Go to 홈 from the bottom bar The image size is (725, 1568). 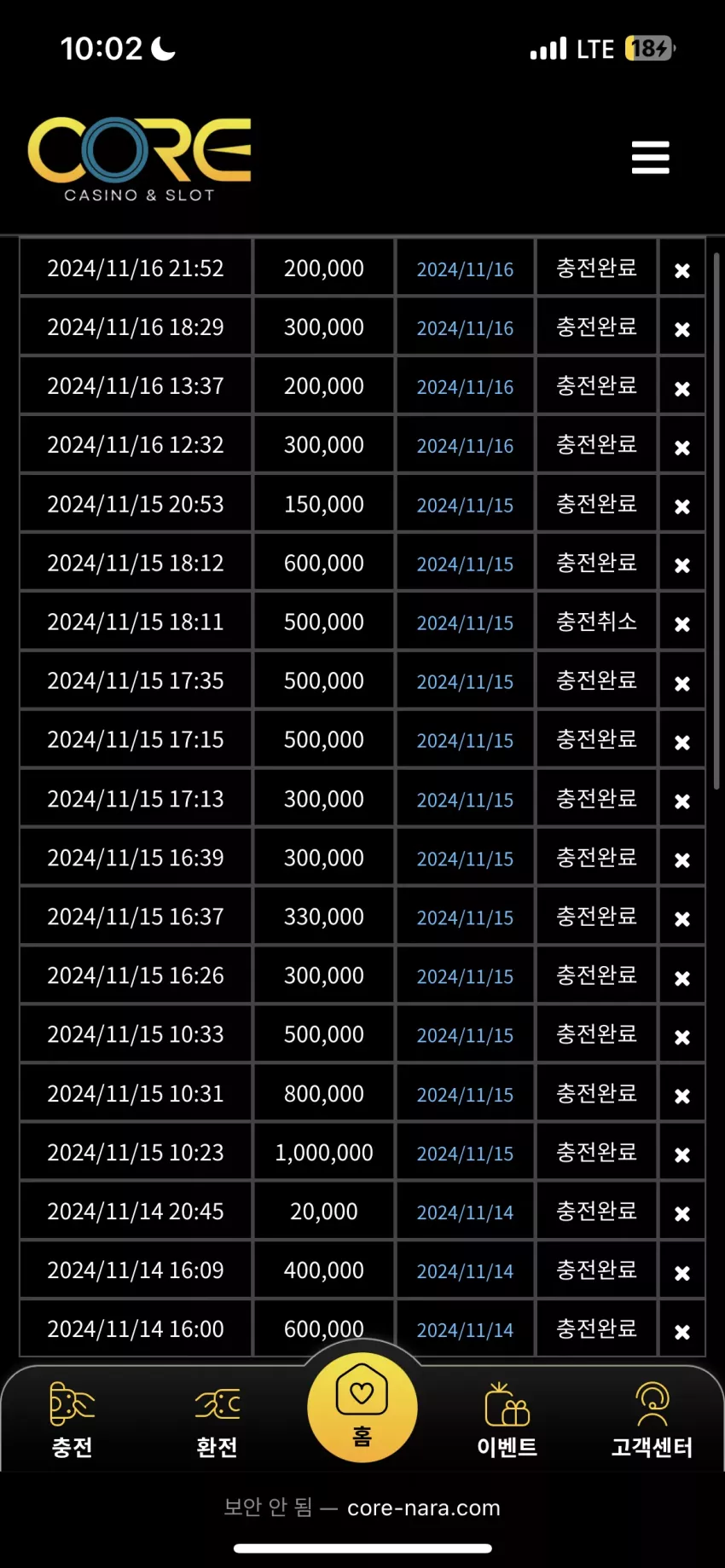(362, 1408)
